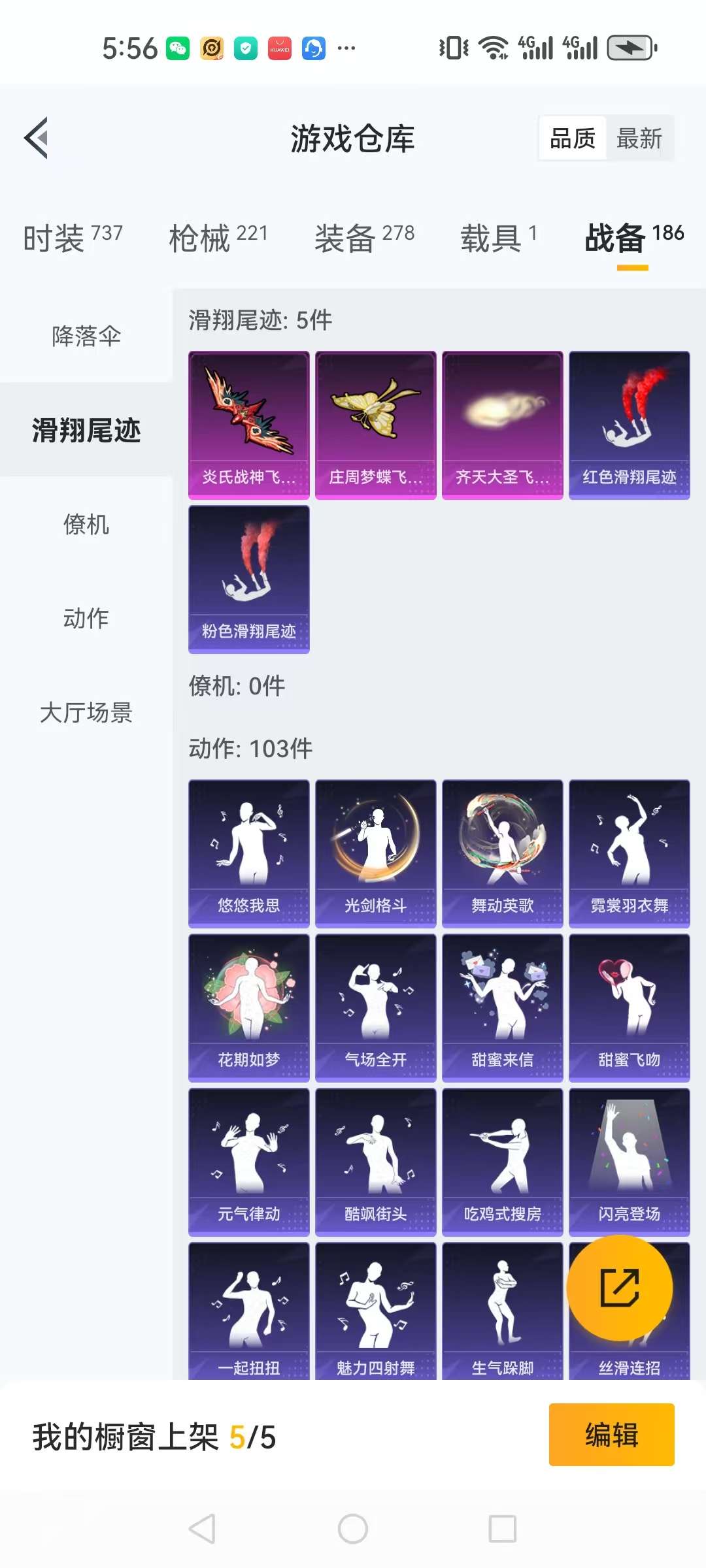Open the 枪械 category tab

click(218, 237)
